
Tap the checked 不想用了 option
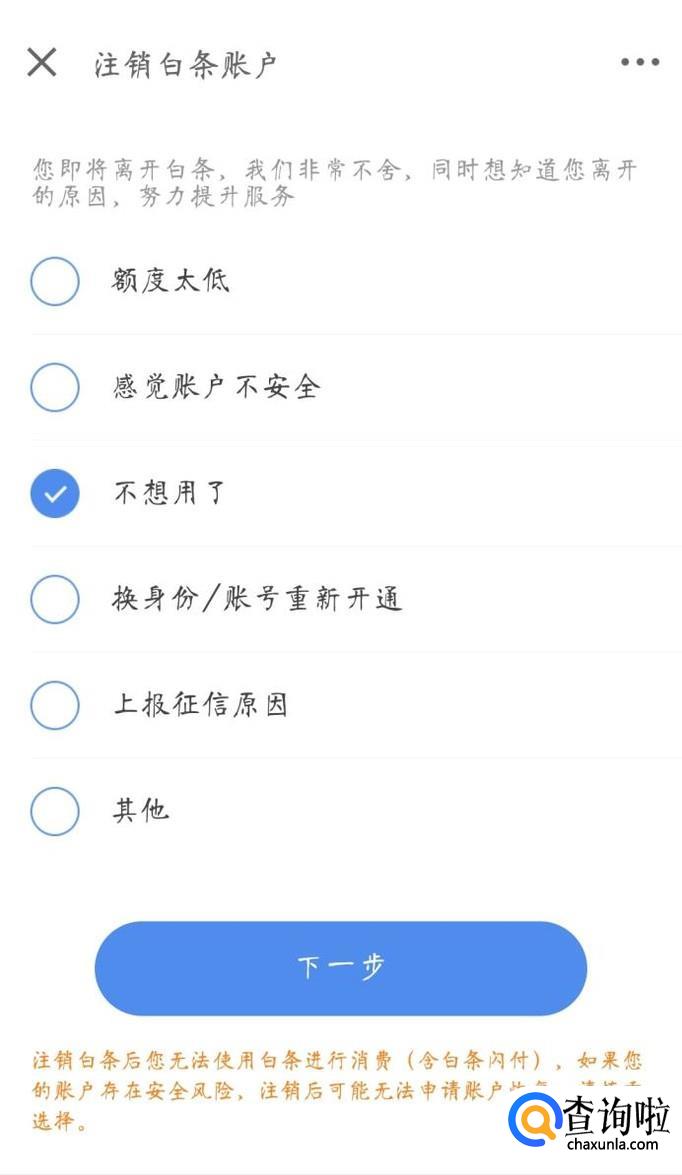tap(55, 493)
